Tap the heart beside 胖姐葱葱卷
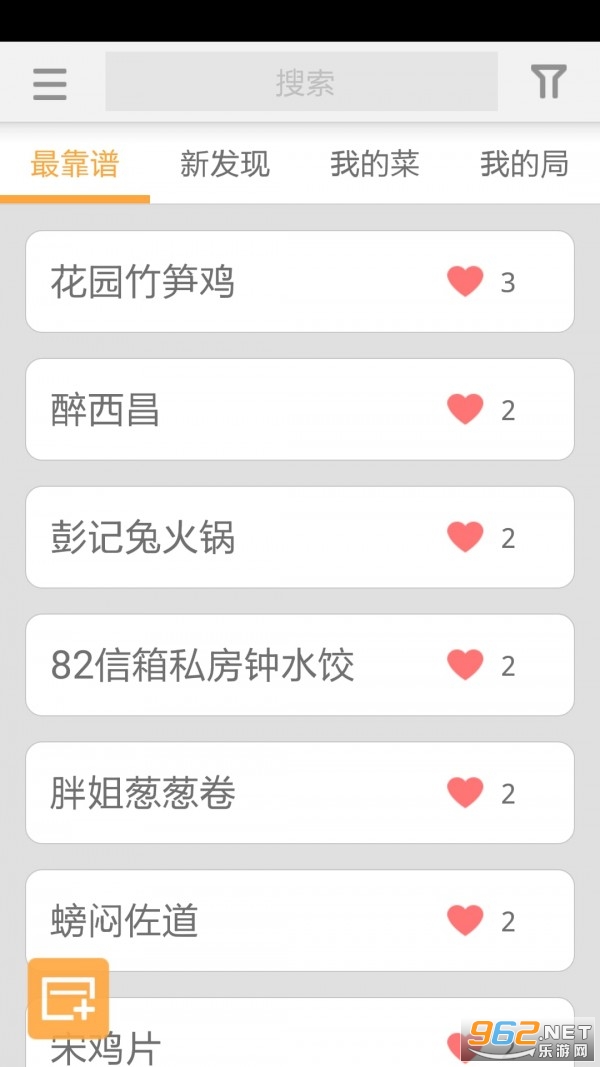 (465, 794)
